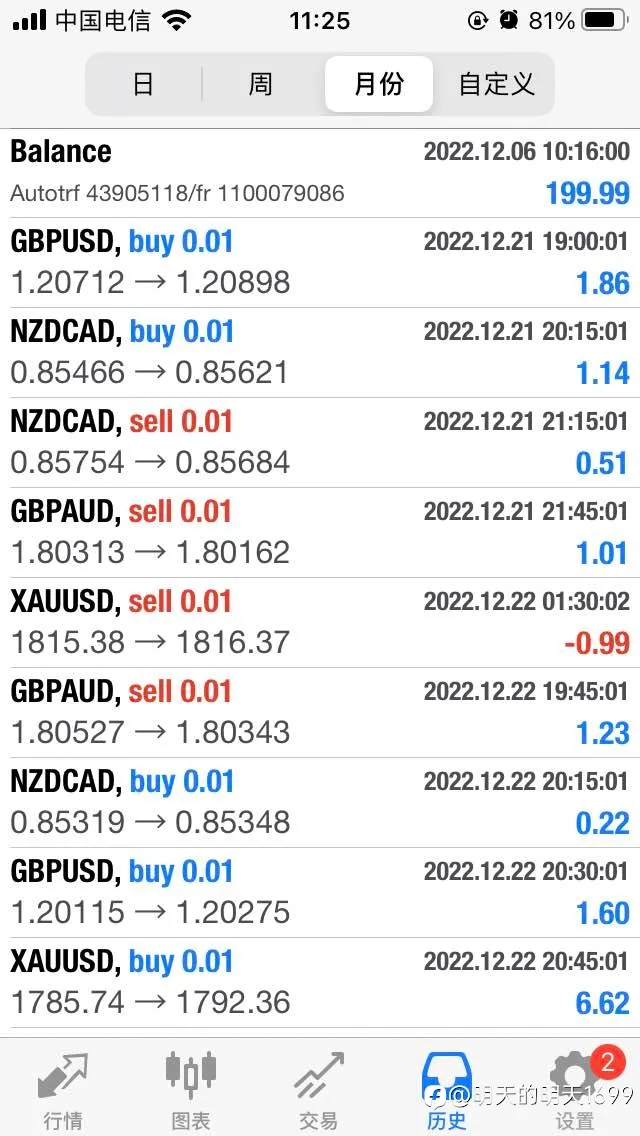Expand the GBPAUD sell trade with profit 1.01

click(320, 532)
